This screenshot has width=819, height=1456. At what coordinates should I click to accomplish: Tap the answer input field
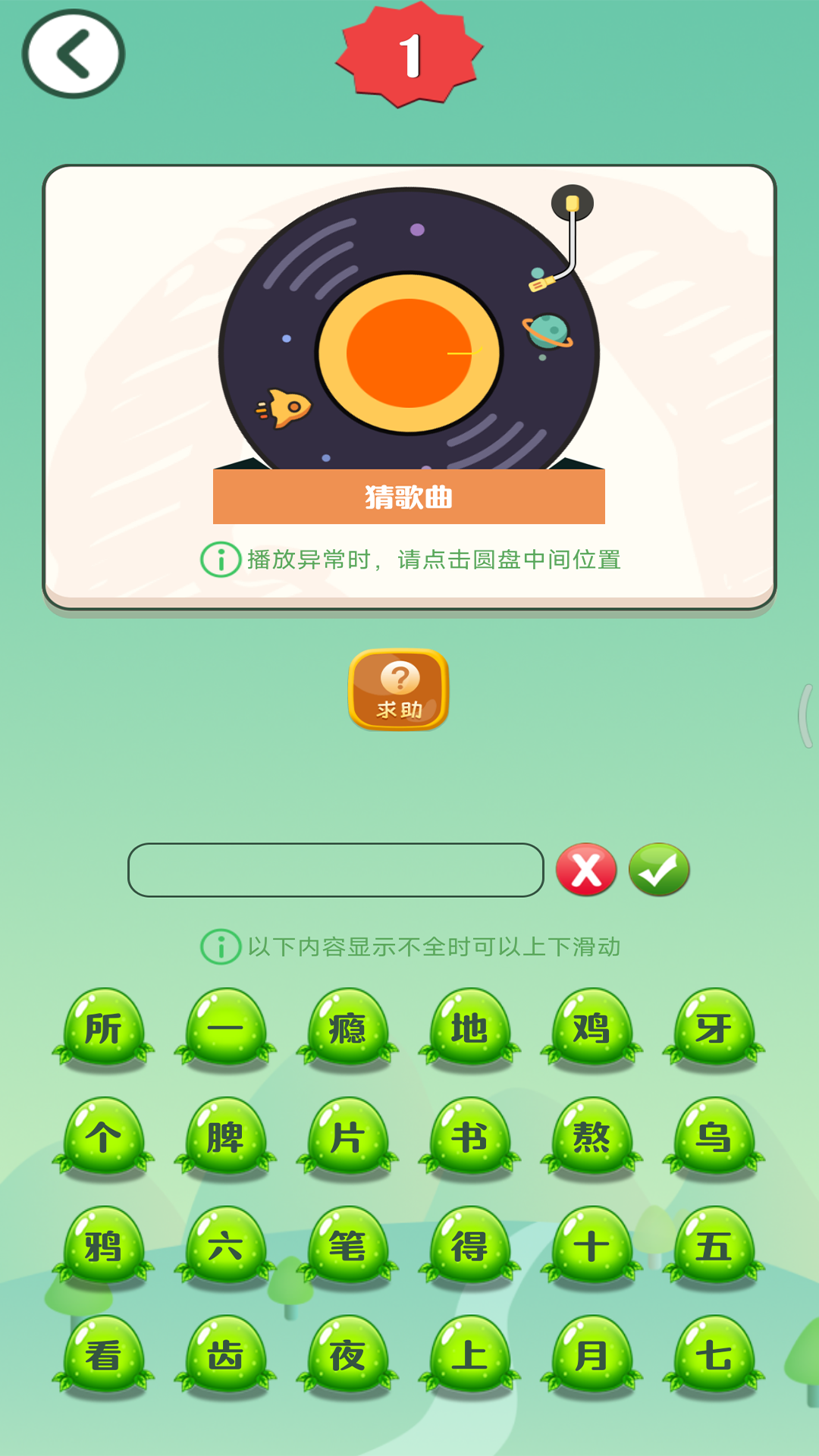tap(337, 871)
